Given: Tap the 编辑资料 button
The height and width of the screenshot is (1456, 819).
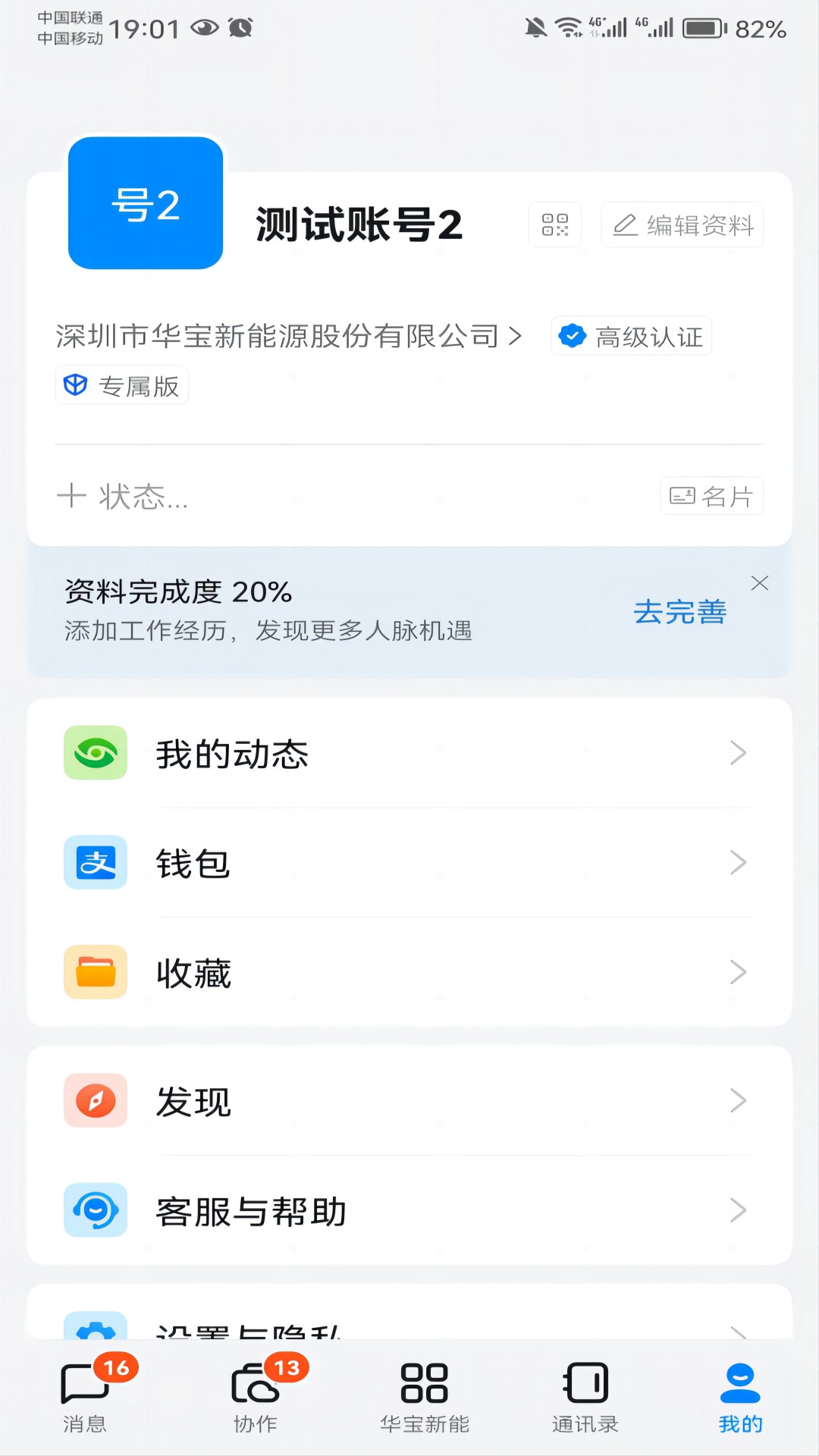Looking at the screenshot, I should click(682, 225).
